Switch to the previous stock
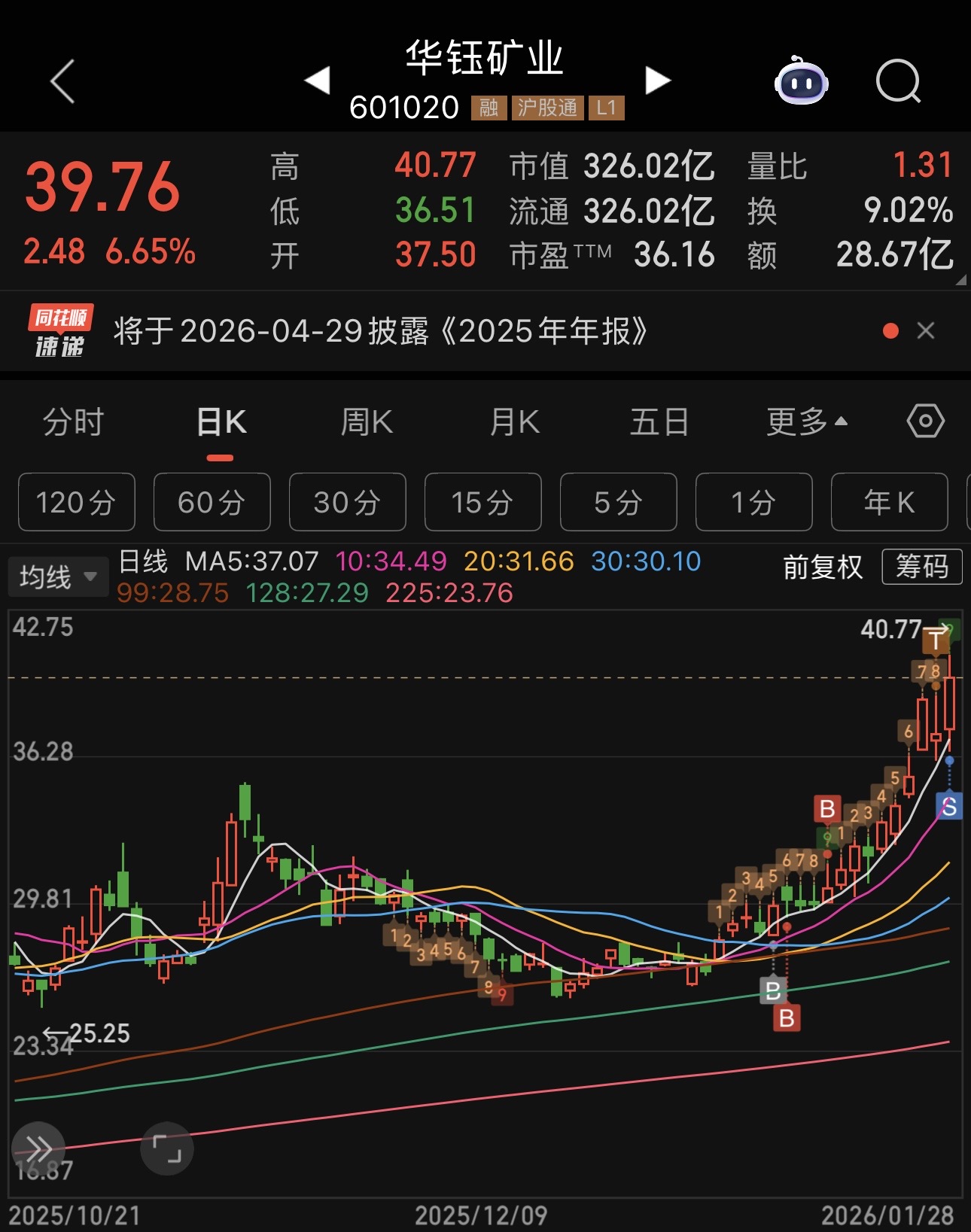The image size is (971, 1232). tap(317, 81)
